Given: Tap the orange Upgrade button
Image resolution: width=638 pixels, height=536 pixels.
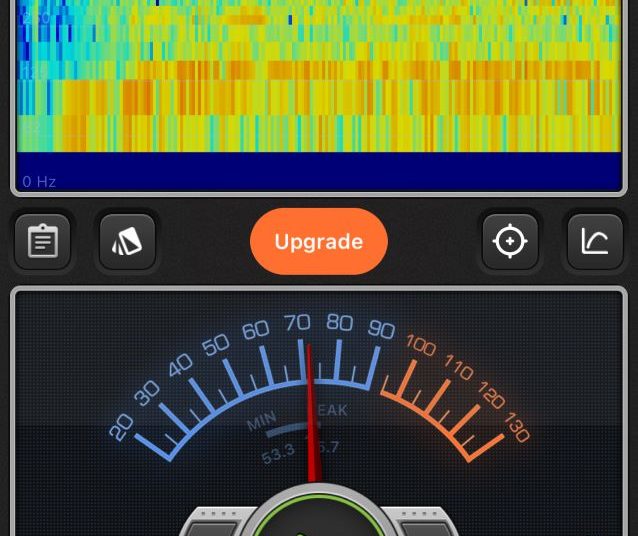Looking at the screenshot, I should tap(318, 241).
